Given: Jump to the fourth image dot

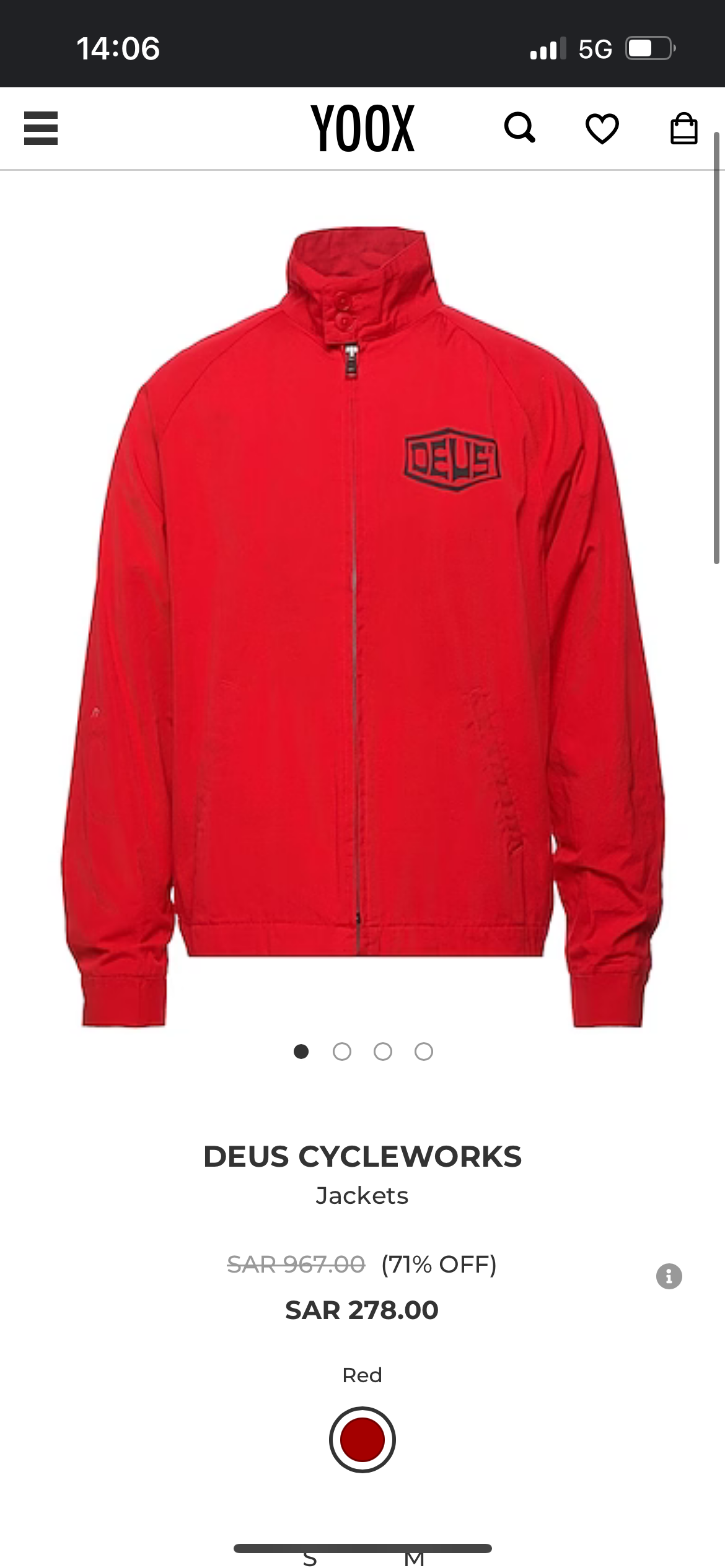Looking at the screenshot, I should click(424, 1052).
